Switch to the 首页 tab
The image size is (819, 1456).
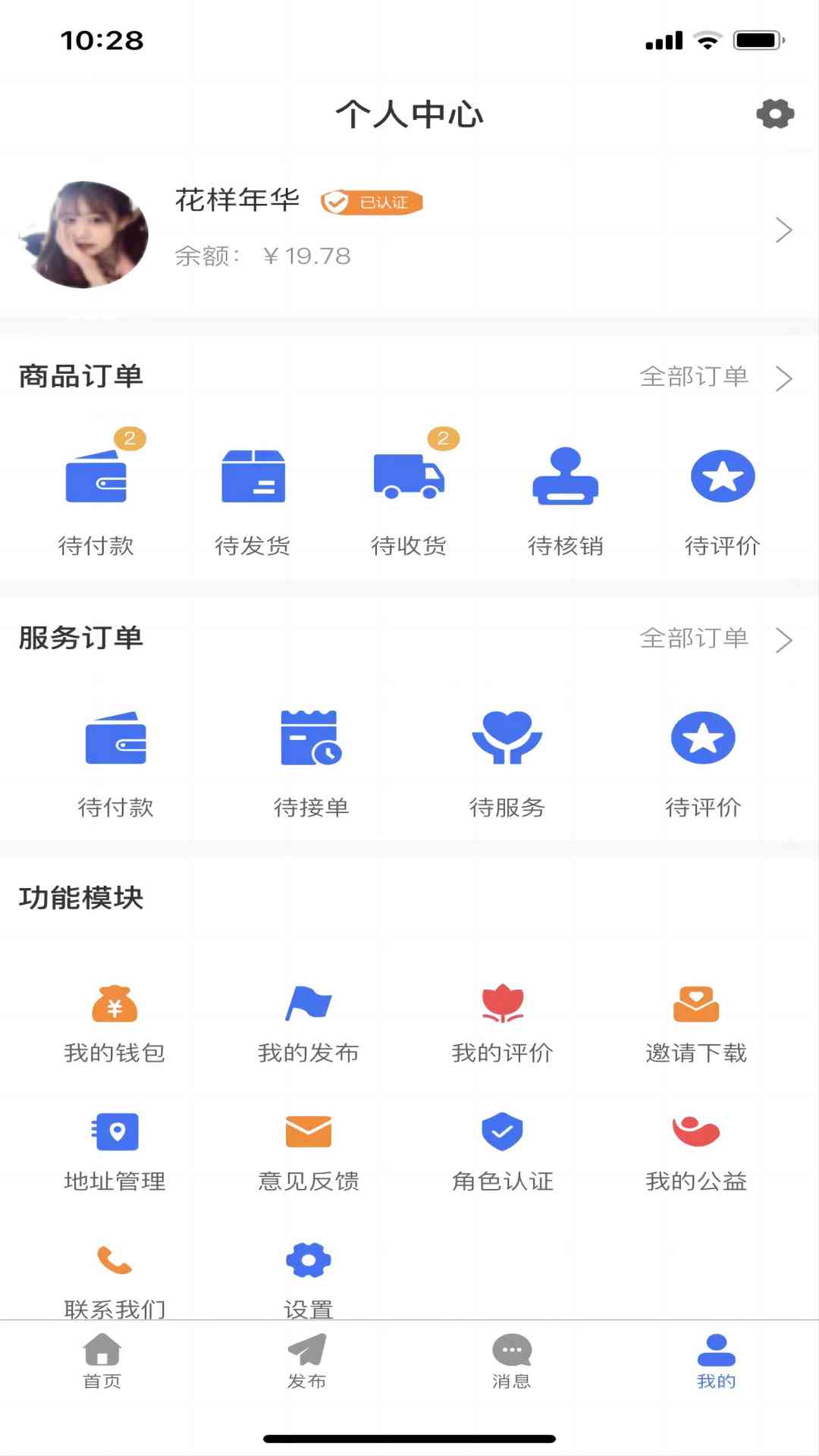[x=102, y=1361]
